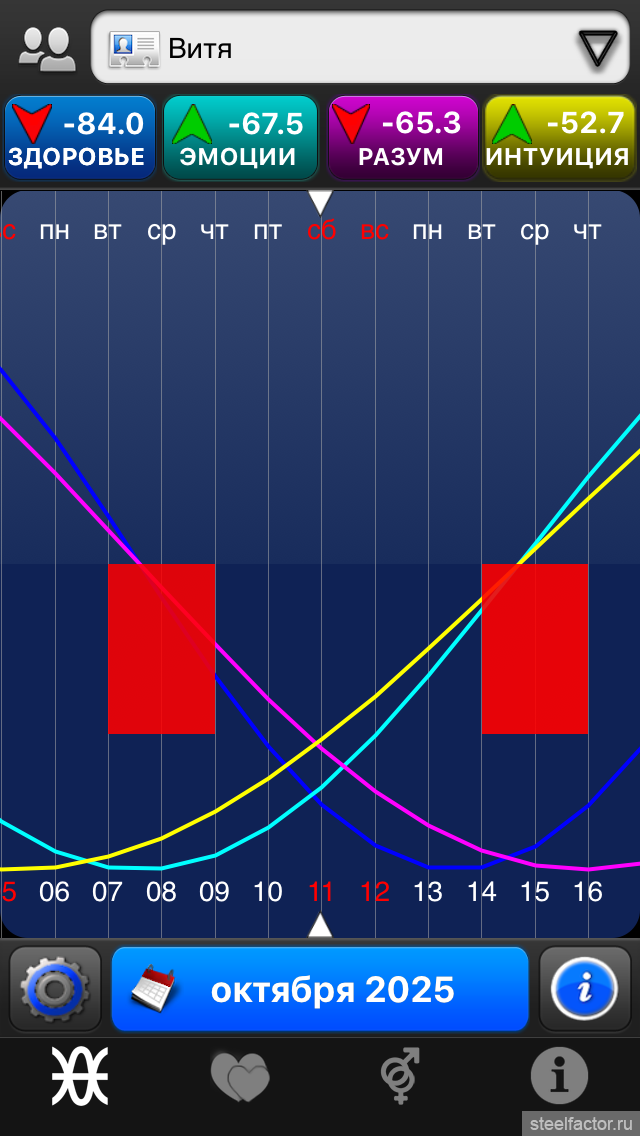This screenshot has height=1136, width=640.
Task: Tap the Эмоции indicator button
Action: [x=240, y=138]
